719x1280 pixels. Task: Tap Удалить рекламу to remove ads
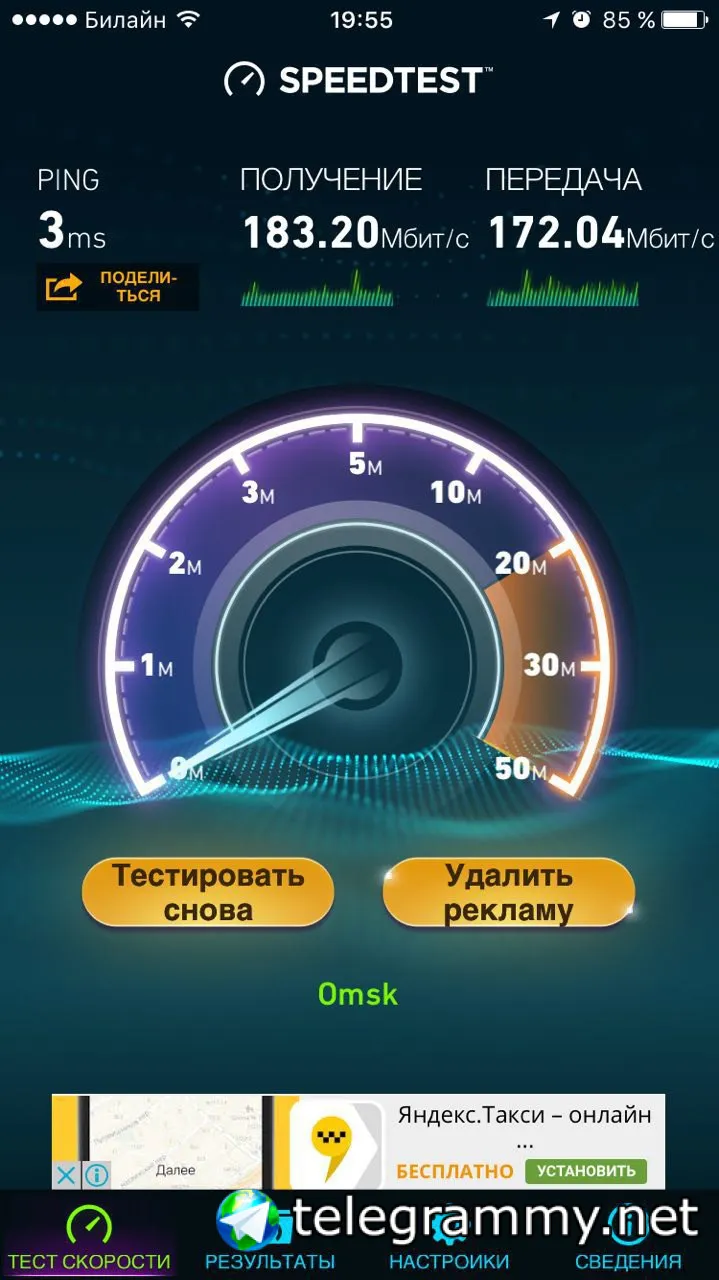tap(508, 893)
